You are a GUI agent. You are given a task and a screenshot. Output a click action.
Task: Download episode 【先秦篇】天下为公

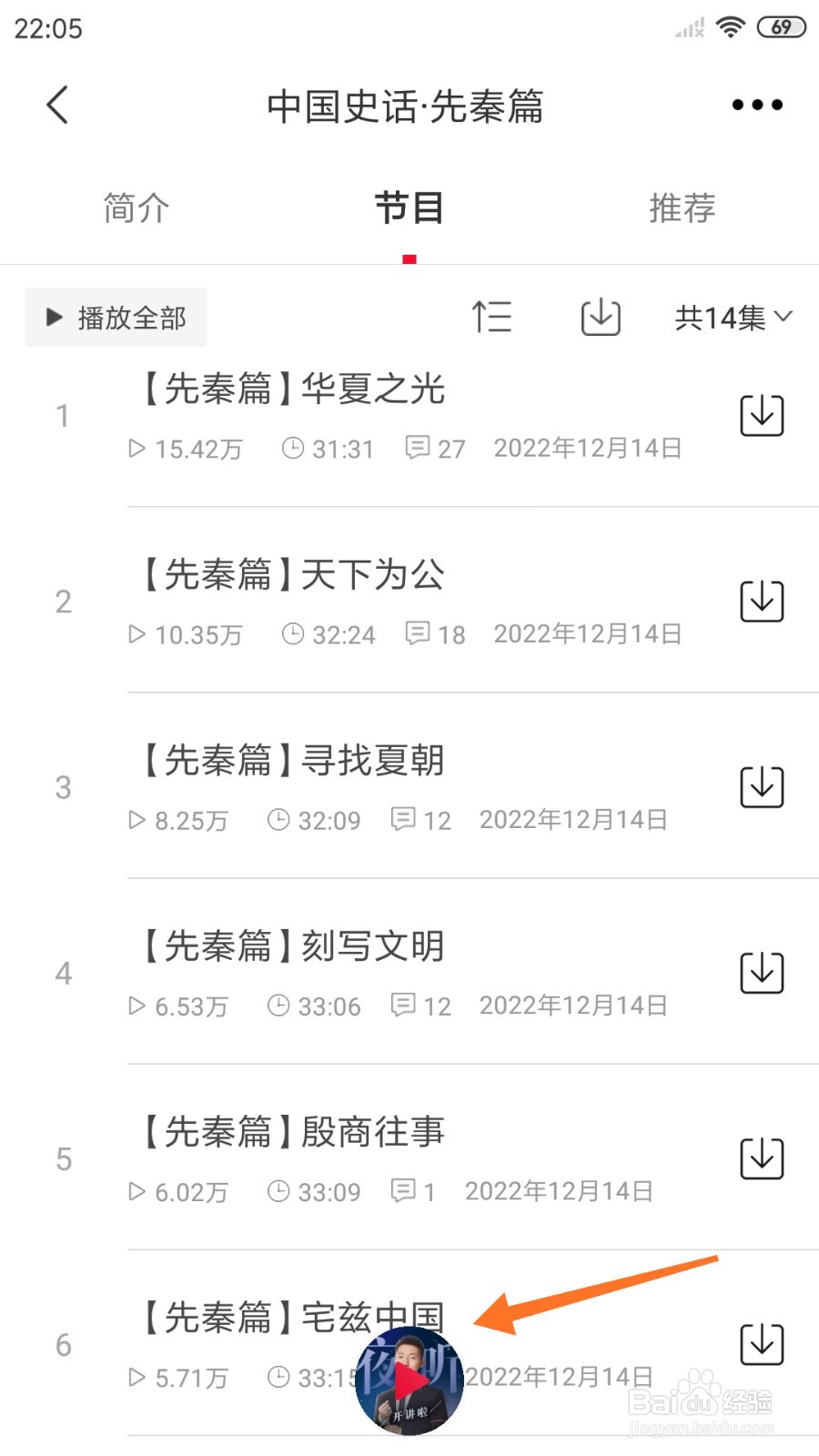(762, 601)
